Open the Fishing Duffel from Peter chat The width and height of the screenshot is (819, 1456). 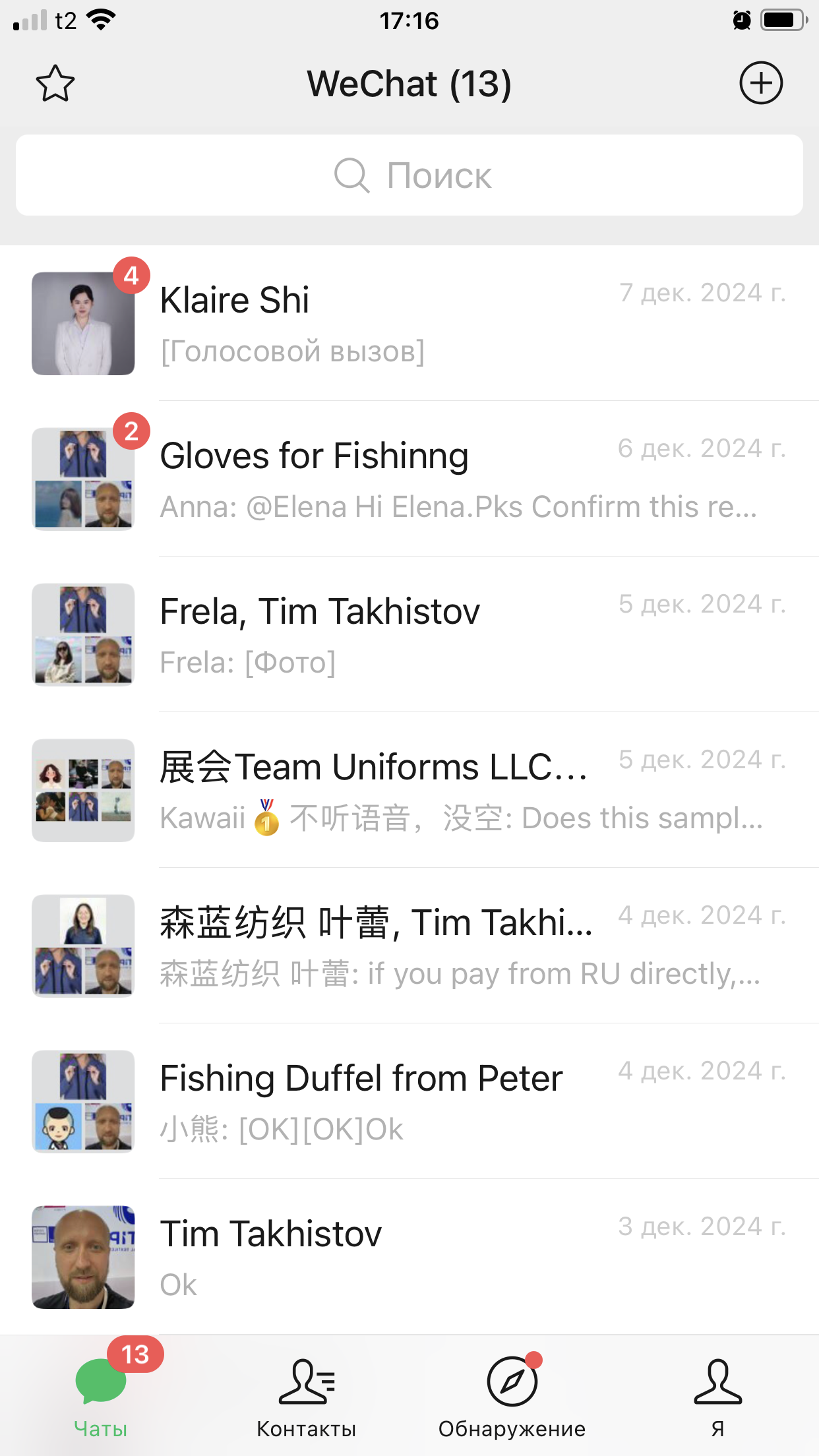[422, 1101]
